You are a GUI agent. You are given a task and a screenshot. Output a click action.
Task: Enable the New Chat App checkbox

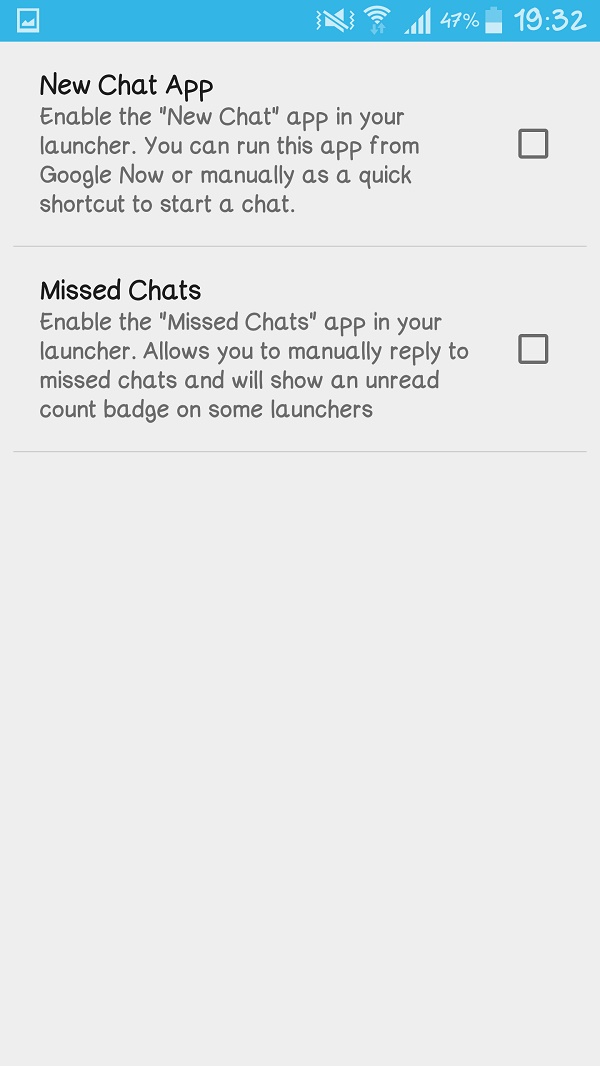pos(533,145)
